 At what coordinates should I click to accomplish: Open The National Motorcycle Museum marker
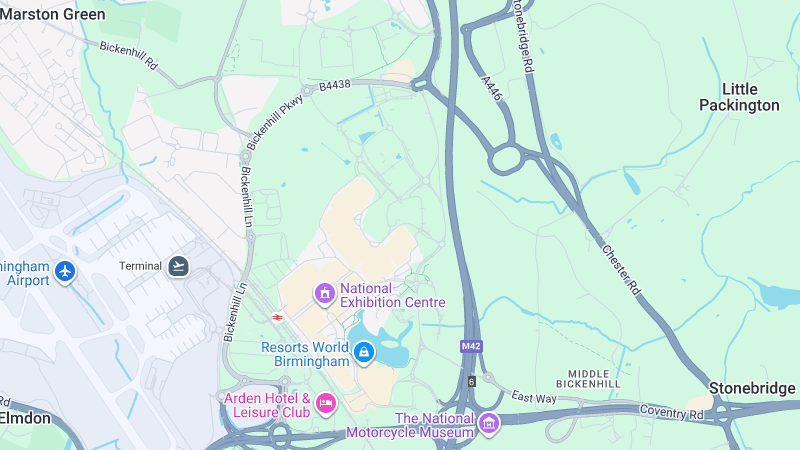click(x=488, y=424)
